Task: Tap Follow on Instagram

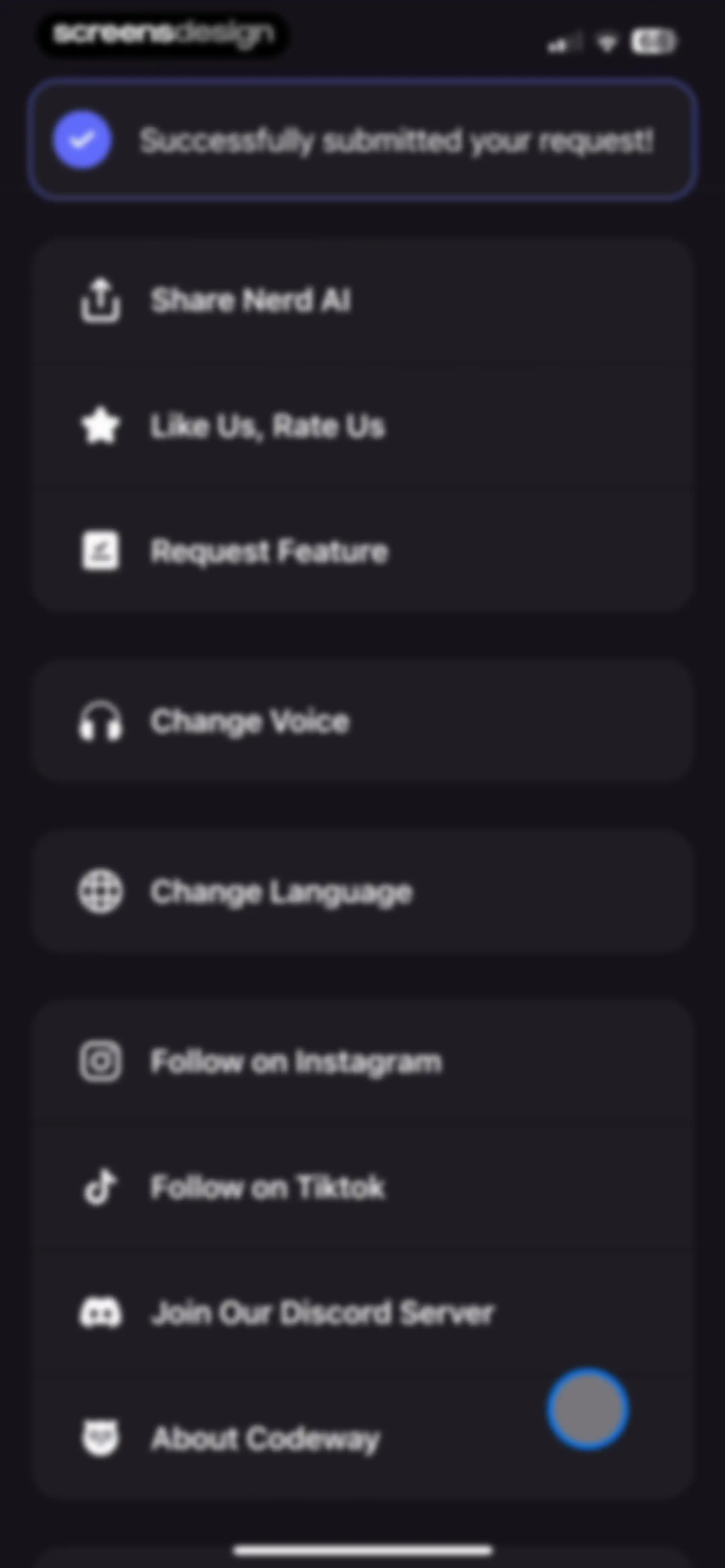Action: coord(363,1062)
